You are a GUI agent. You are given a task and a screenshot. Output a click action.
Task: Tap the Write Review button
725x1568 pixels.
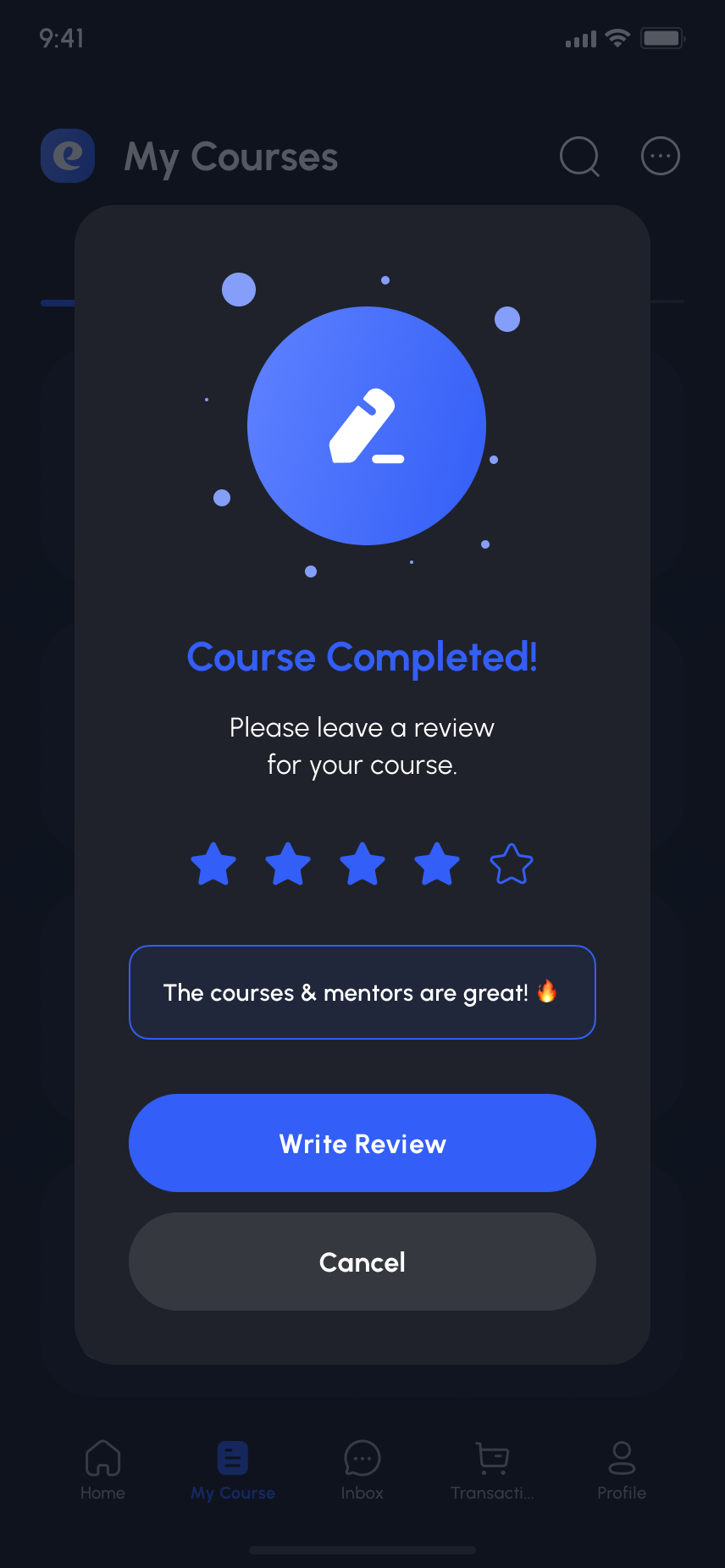point(362,1143)
